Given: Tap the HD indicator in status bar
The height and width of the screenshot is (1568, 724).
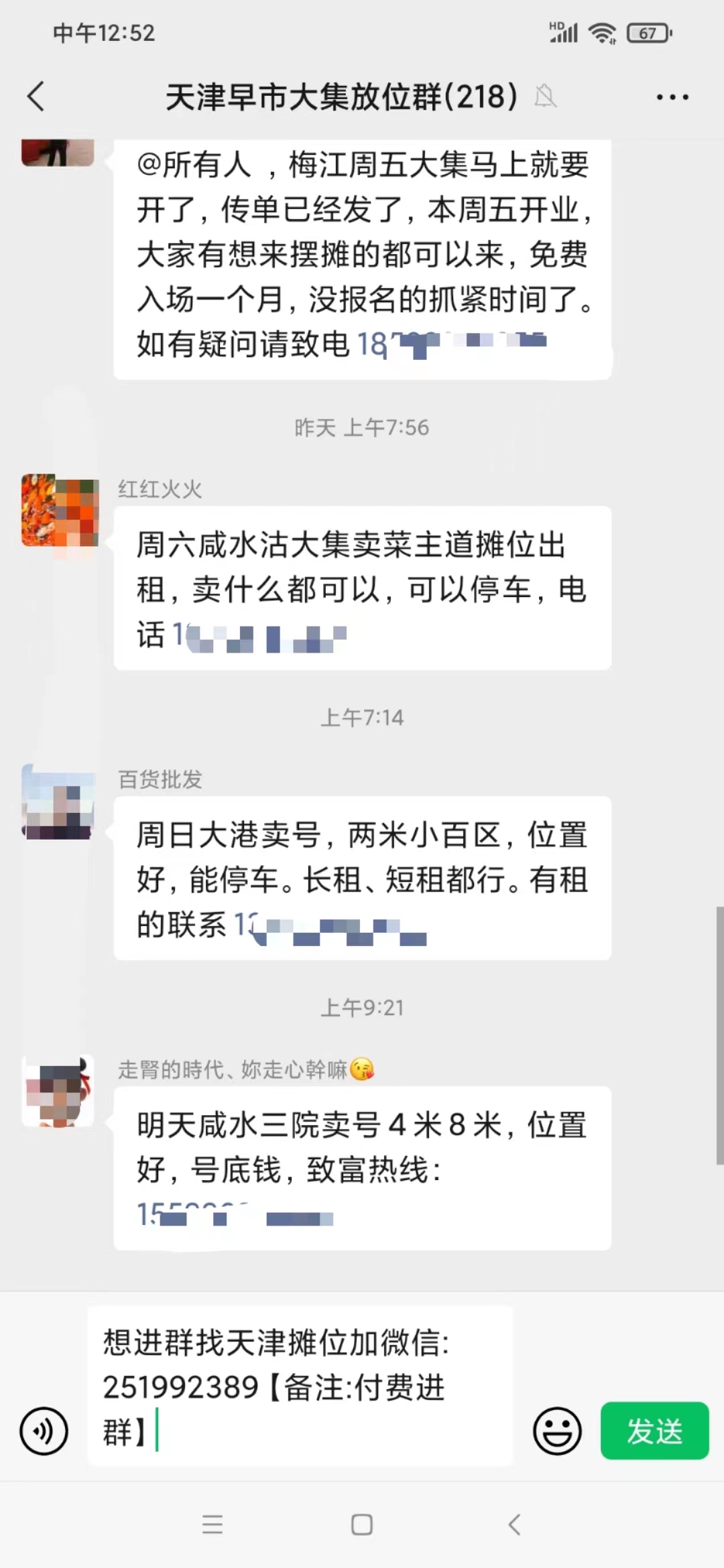Looking at the screenshot, I should coord(555,24).
